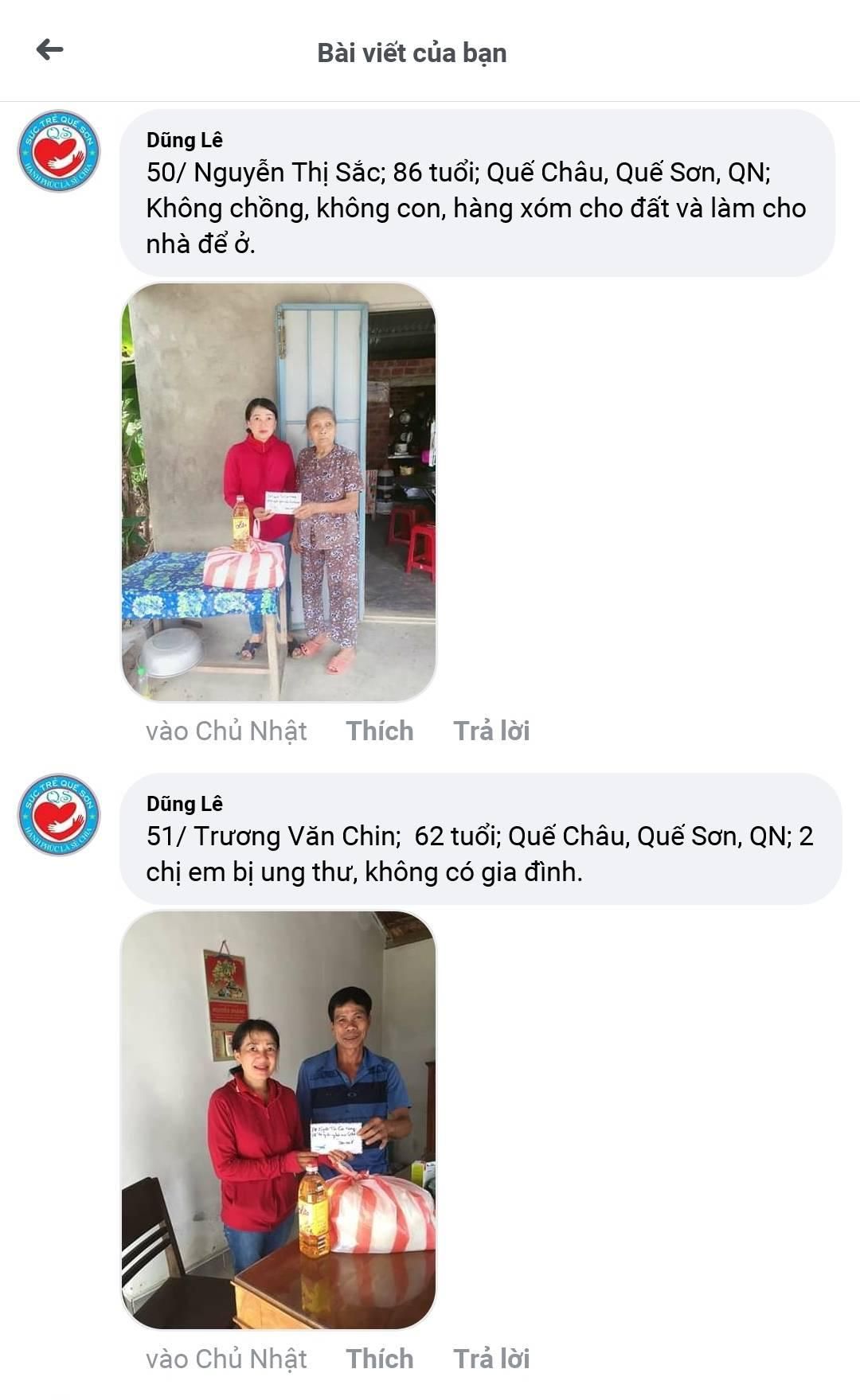Reply to the comment about Nguyễn Thị Sắc
This screenshot has height=1400, width=860.
491,731
